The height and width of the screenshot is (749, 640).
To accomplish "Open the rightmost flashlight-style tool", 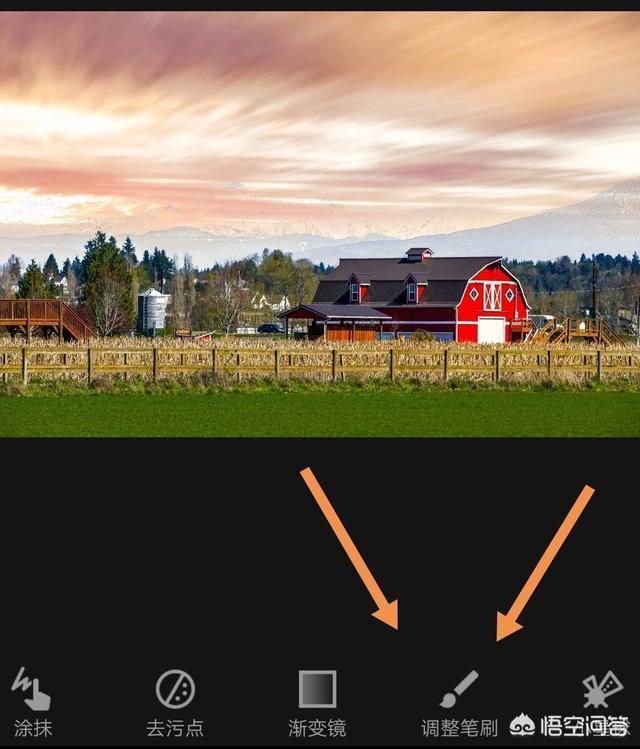I will pos(602,690).
